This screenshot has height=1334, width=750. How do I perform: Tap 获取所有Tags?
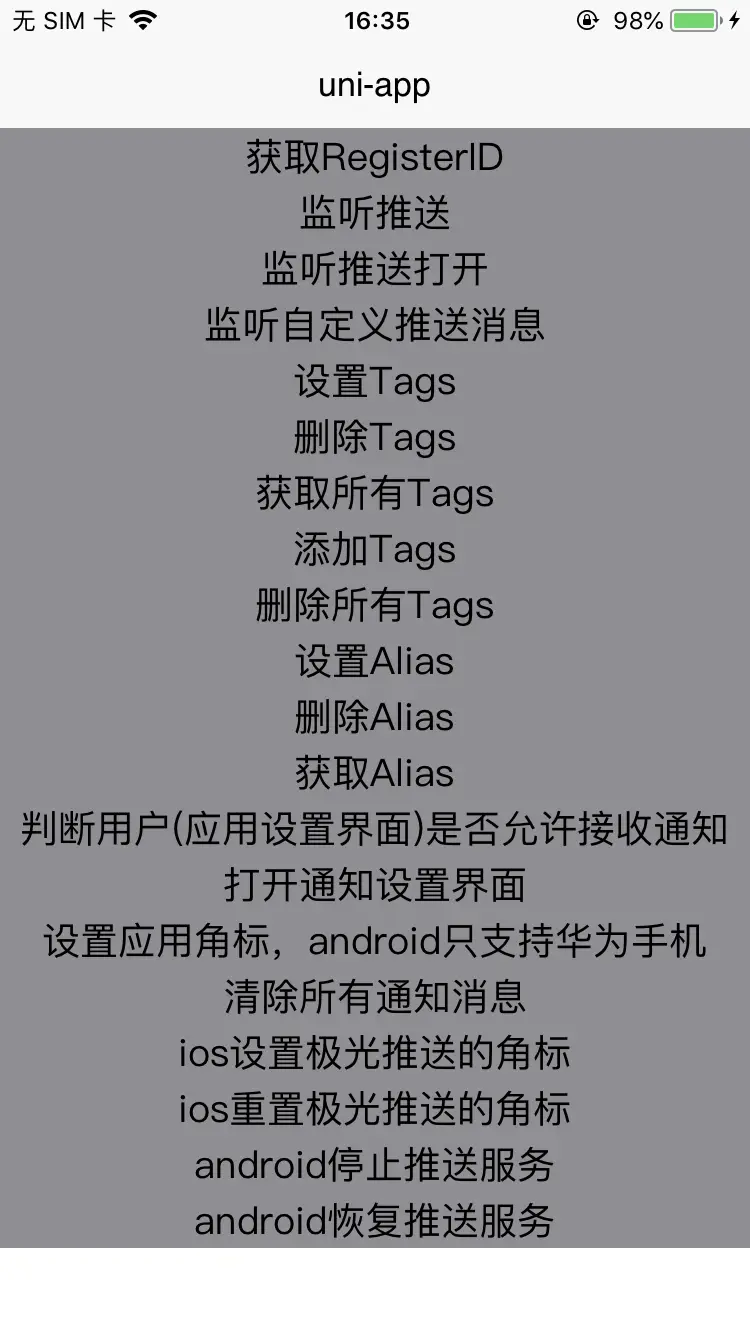pos(375,493)
